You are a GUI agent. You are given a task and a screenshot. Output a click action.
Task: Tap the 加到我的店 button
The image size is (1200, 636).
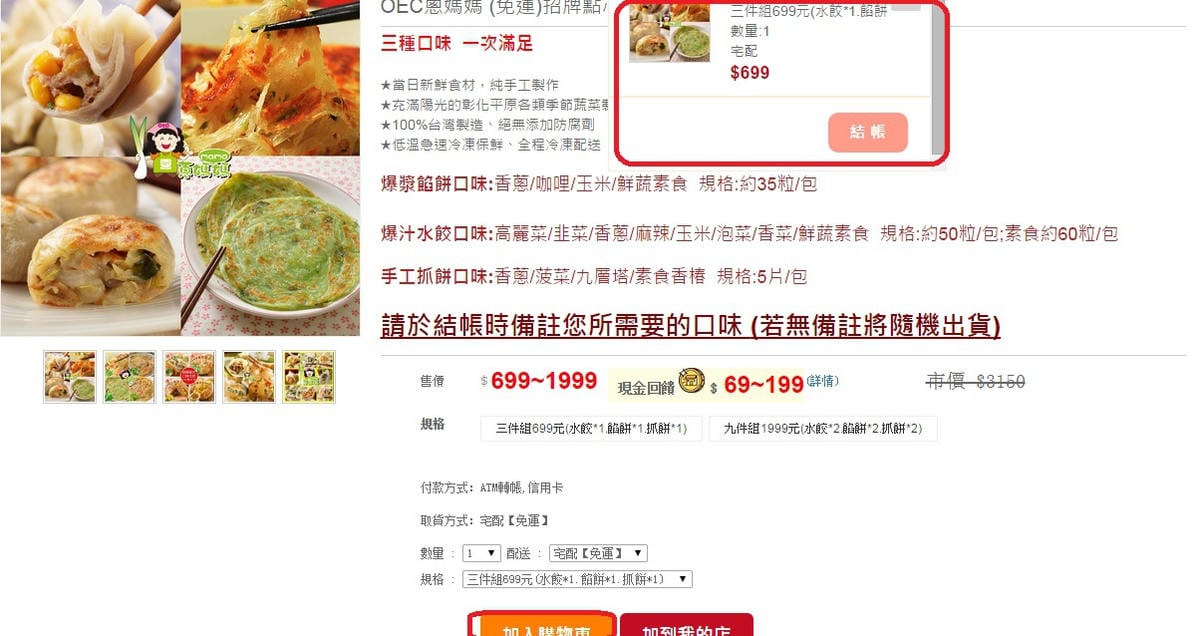tap(686, 628)
